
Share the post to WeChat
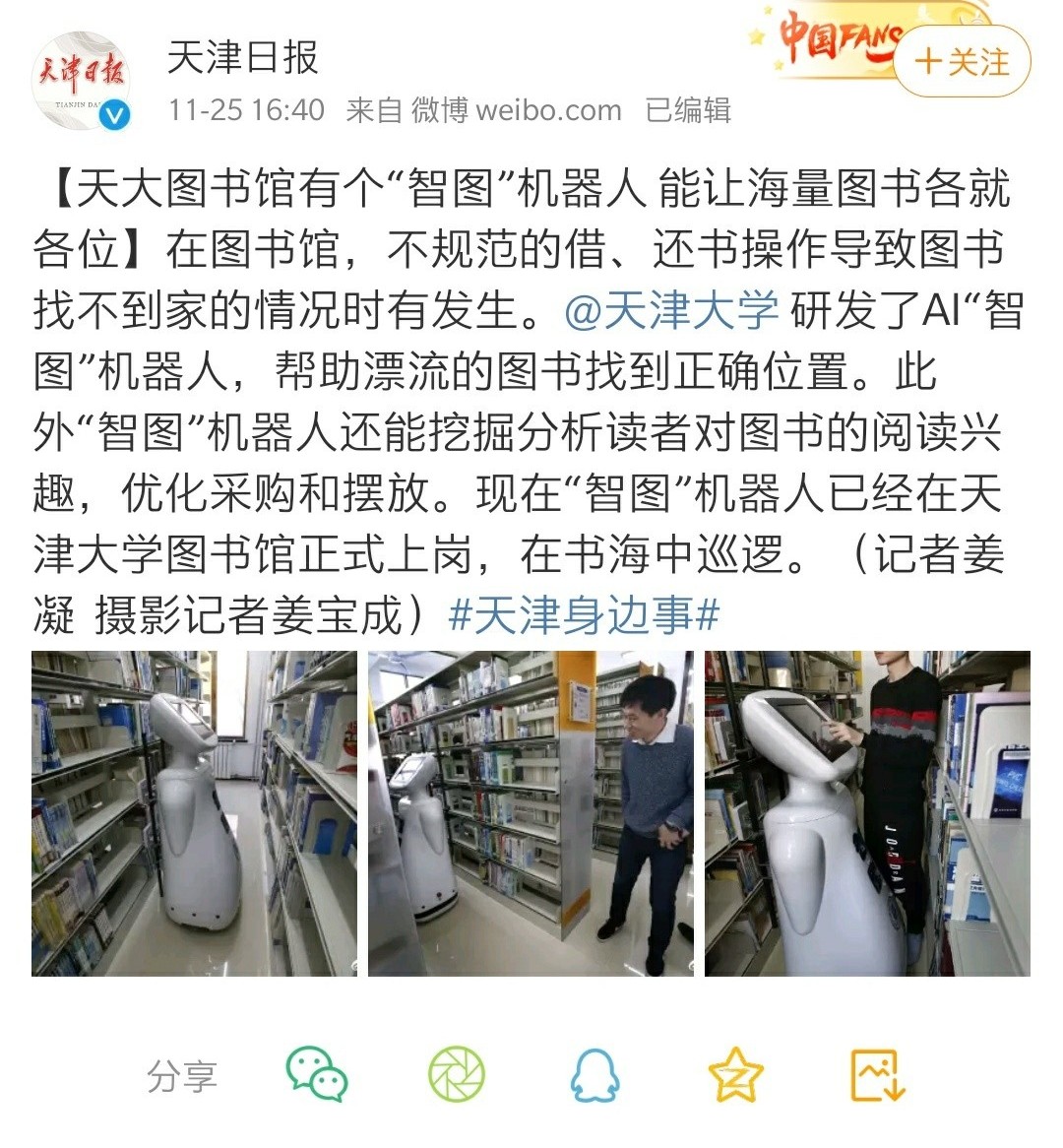pos(317,1074)
